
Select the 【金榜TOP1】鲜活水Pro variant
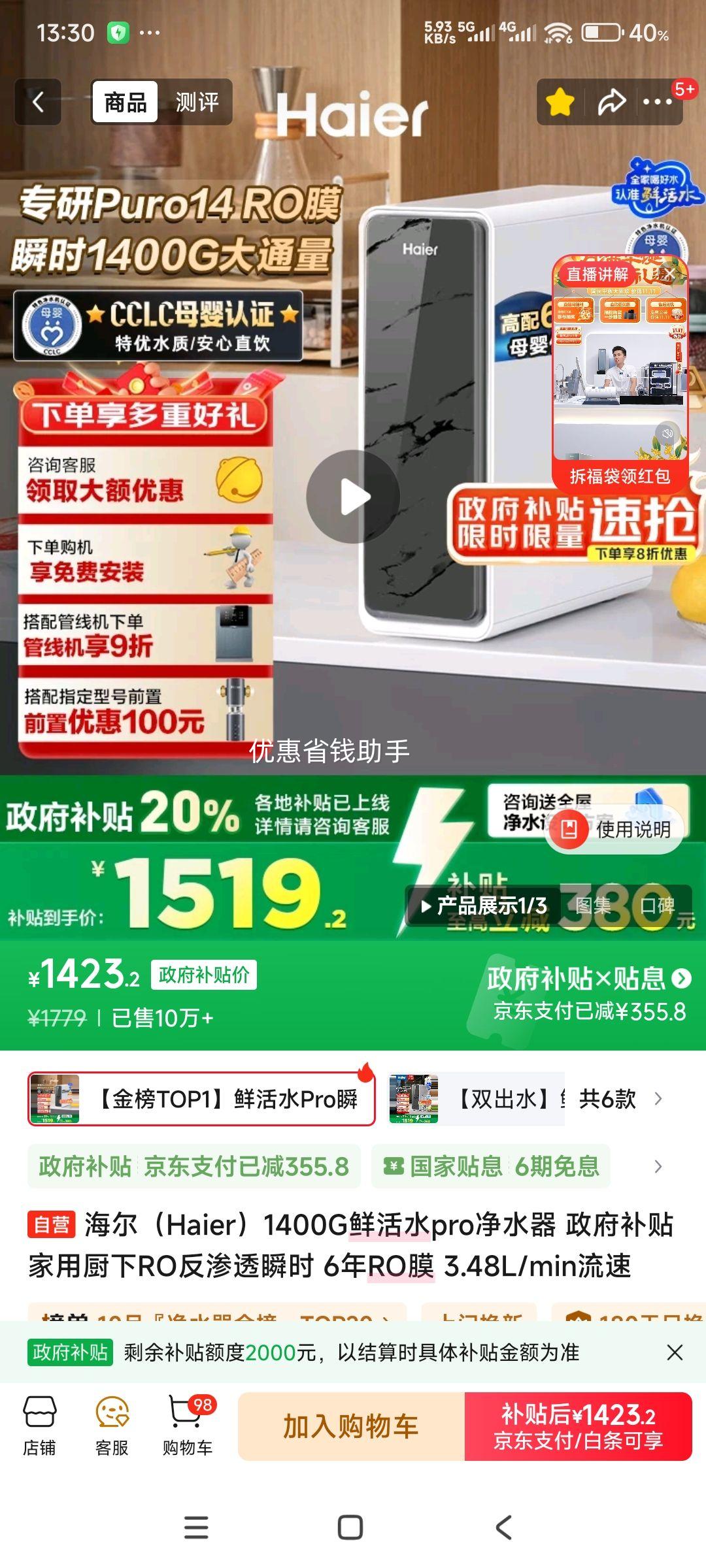tap(201, 1099)
